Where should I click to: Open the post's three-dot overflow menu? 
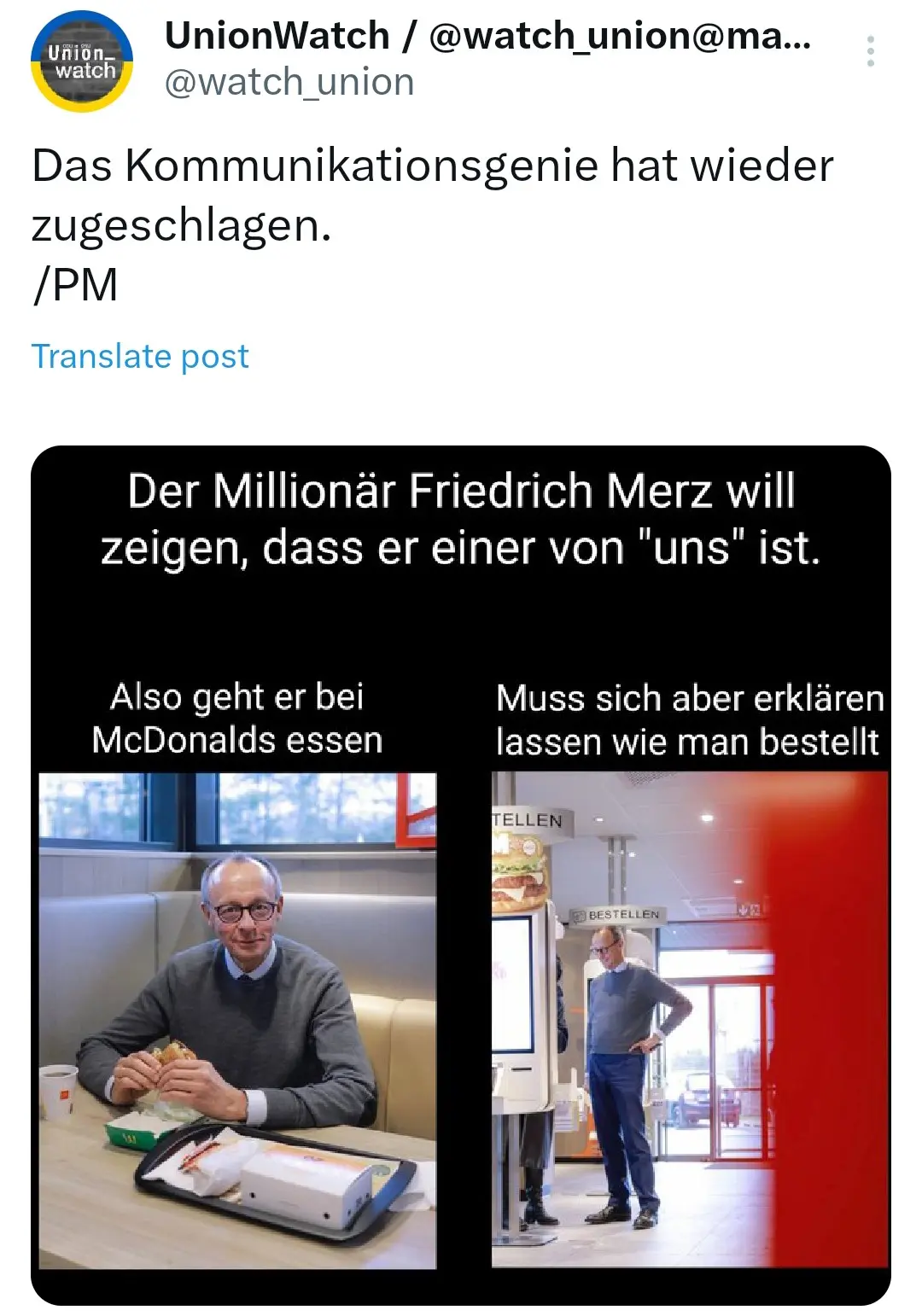point(870,52)
